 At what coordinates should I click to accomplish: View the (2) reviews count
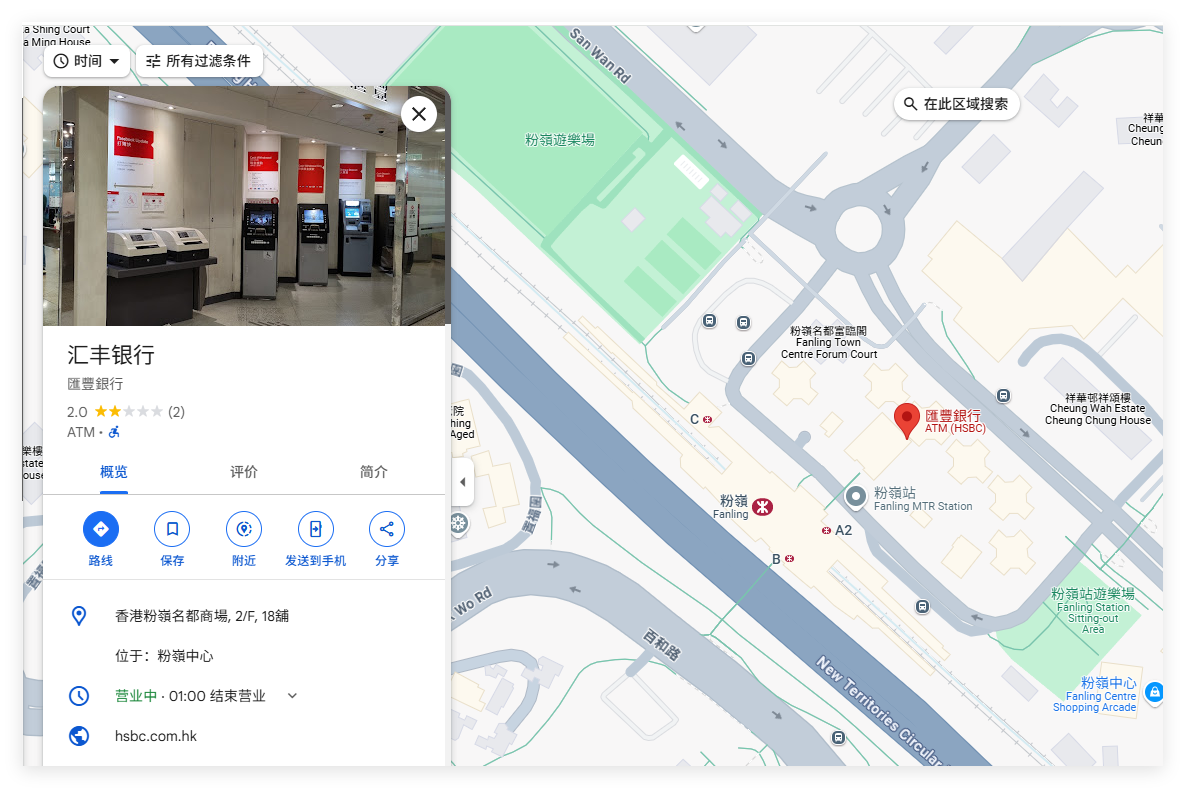176,412
